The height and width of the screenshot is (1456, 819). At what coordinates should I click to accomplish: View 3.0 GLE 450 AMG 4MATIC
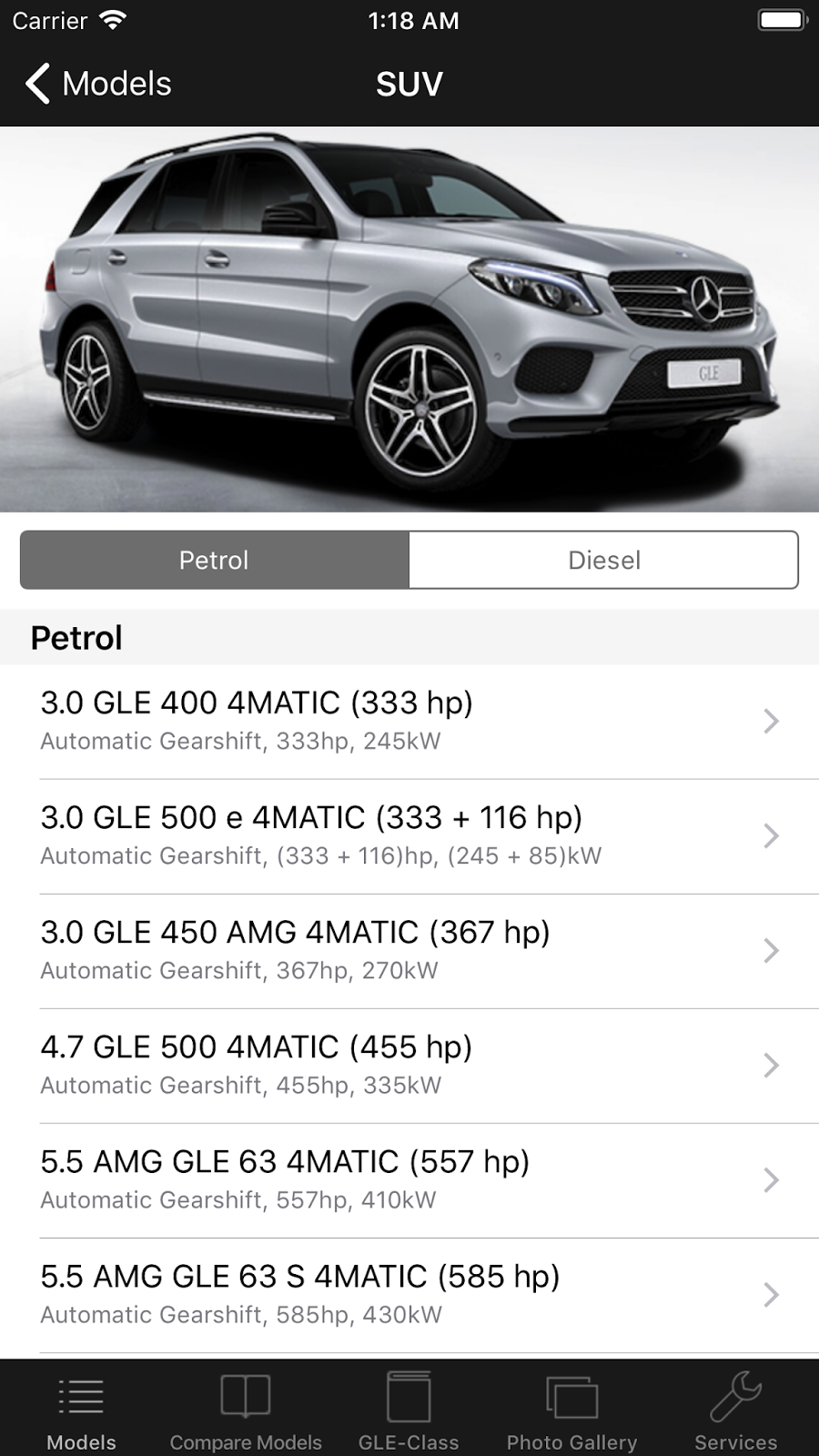click(409, 950)
